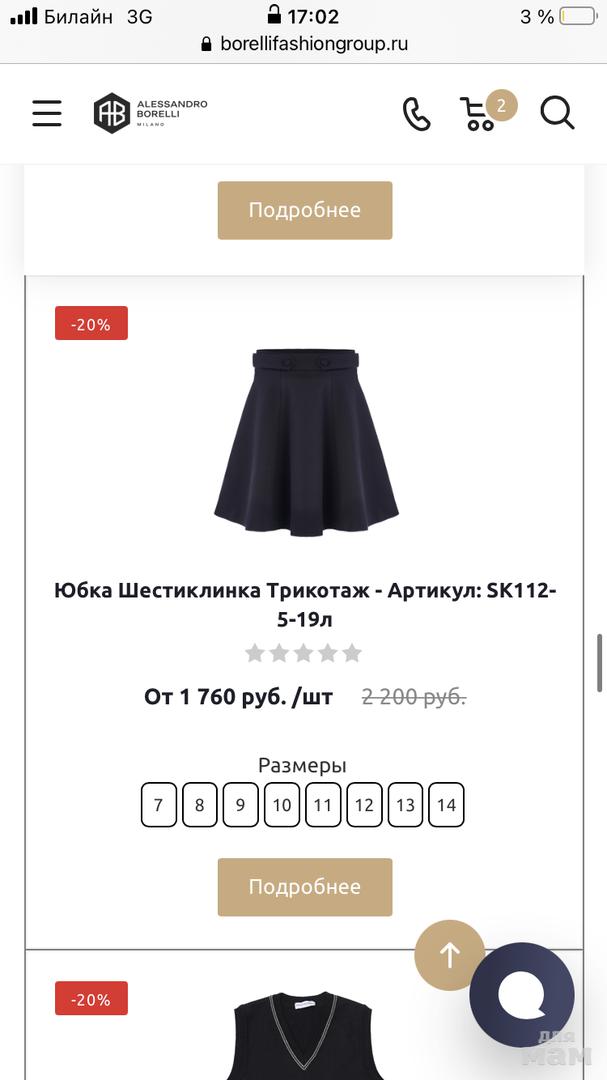Choose size 9 for the skirt
The image size is (607, 1080).
241,805
